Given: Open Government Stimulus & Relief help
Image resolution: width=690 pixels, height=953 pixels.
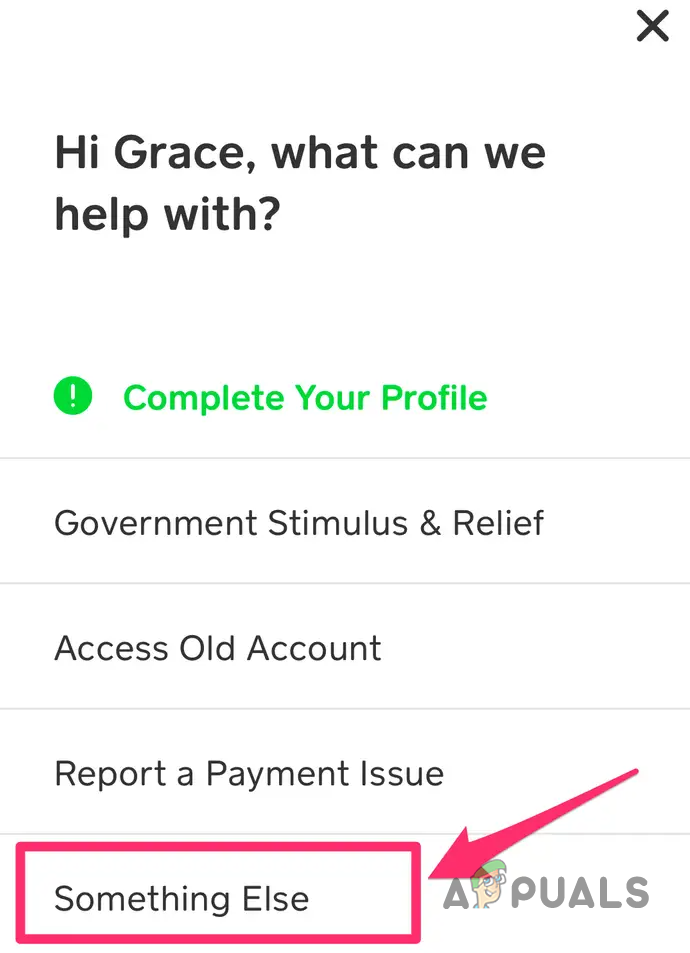Looking at the screenshot, I should click(299, 522).
